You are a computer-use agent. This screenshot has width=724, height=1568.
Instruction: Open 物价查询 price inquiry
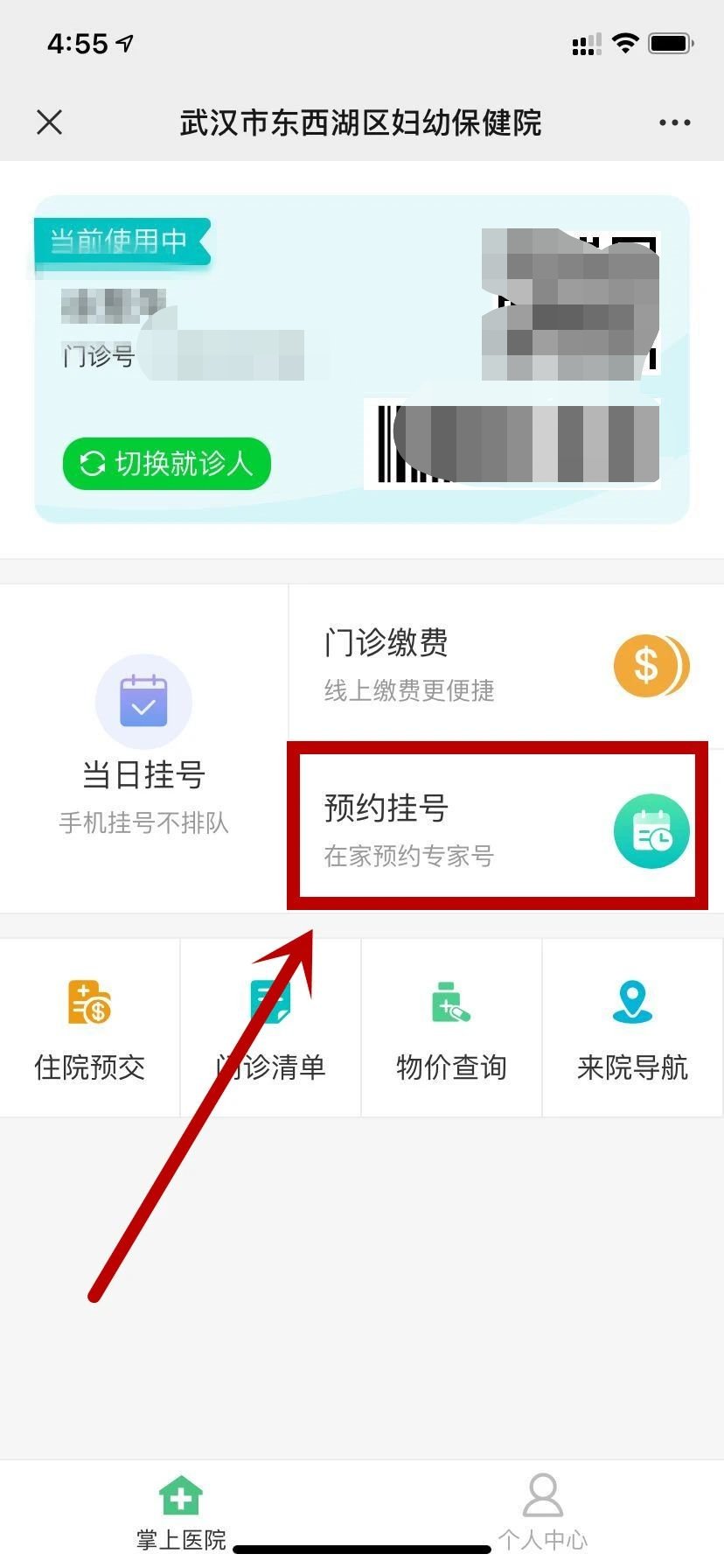(x=451, y=1029)
